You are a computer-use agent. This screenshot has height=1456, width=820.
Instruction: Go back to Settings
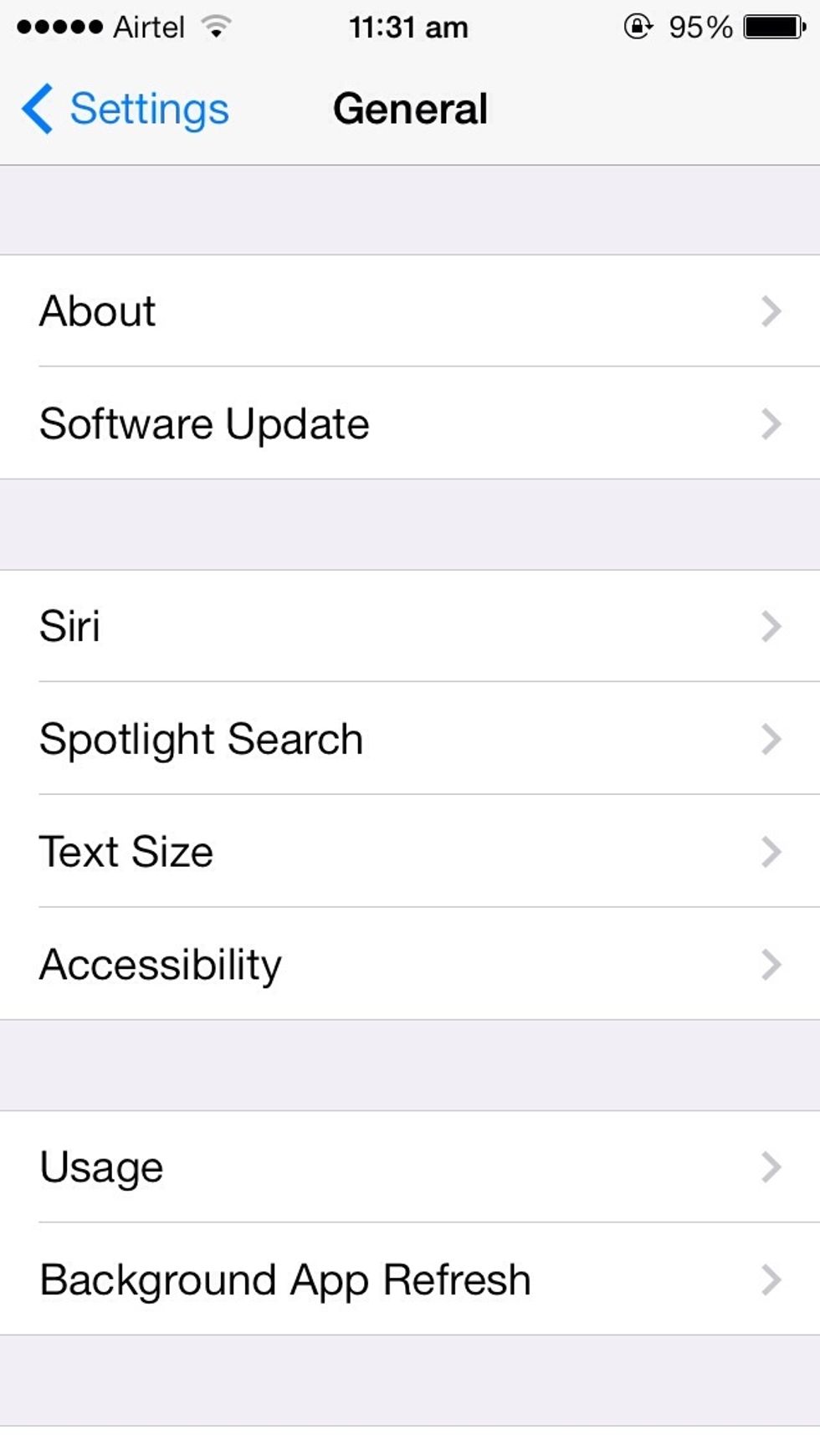click(x=126, y=109)
